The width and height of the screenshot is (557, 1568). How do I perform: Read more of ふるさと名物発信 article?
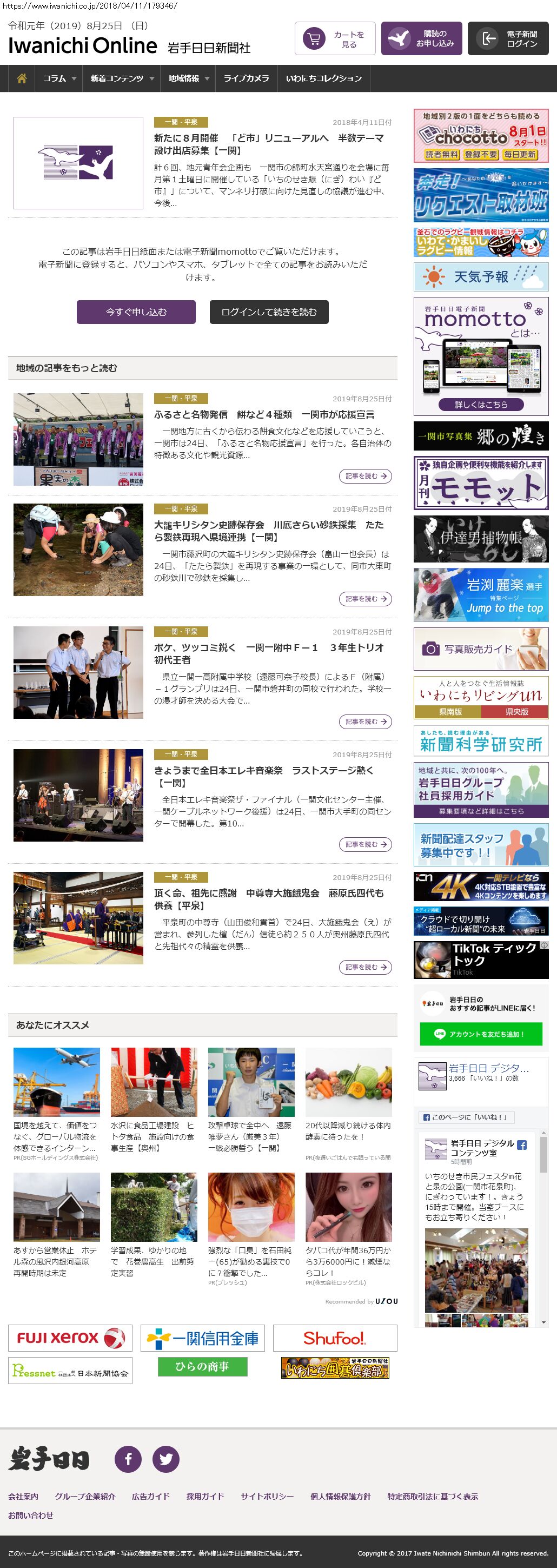pyautogui.click(x=364, y=476)
